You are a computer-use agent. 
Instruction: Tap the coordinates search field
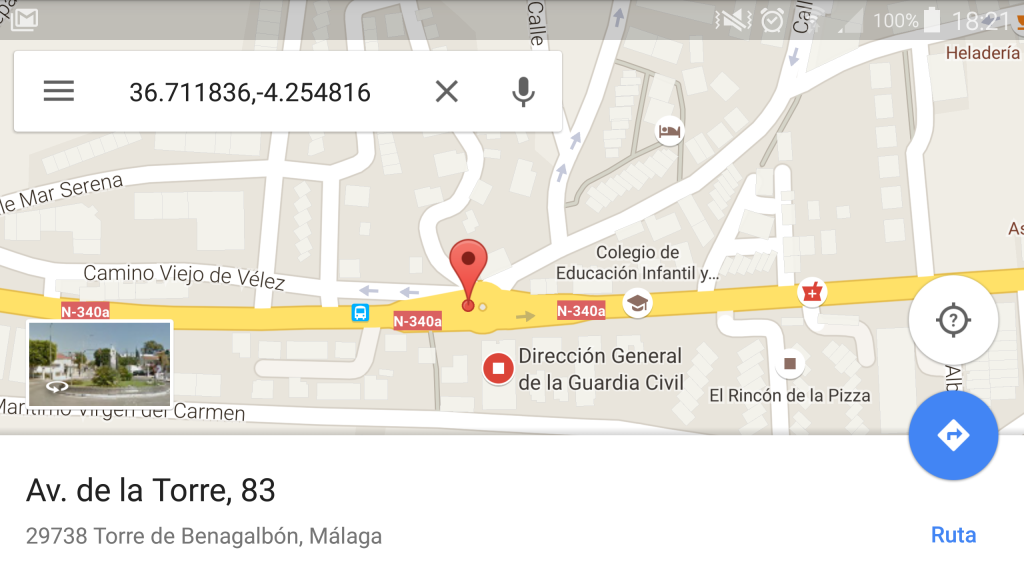click(250, 93)
